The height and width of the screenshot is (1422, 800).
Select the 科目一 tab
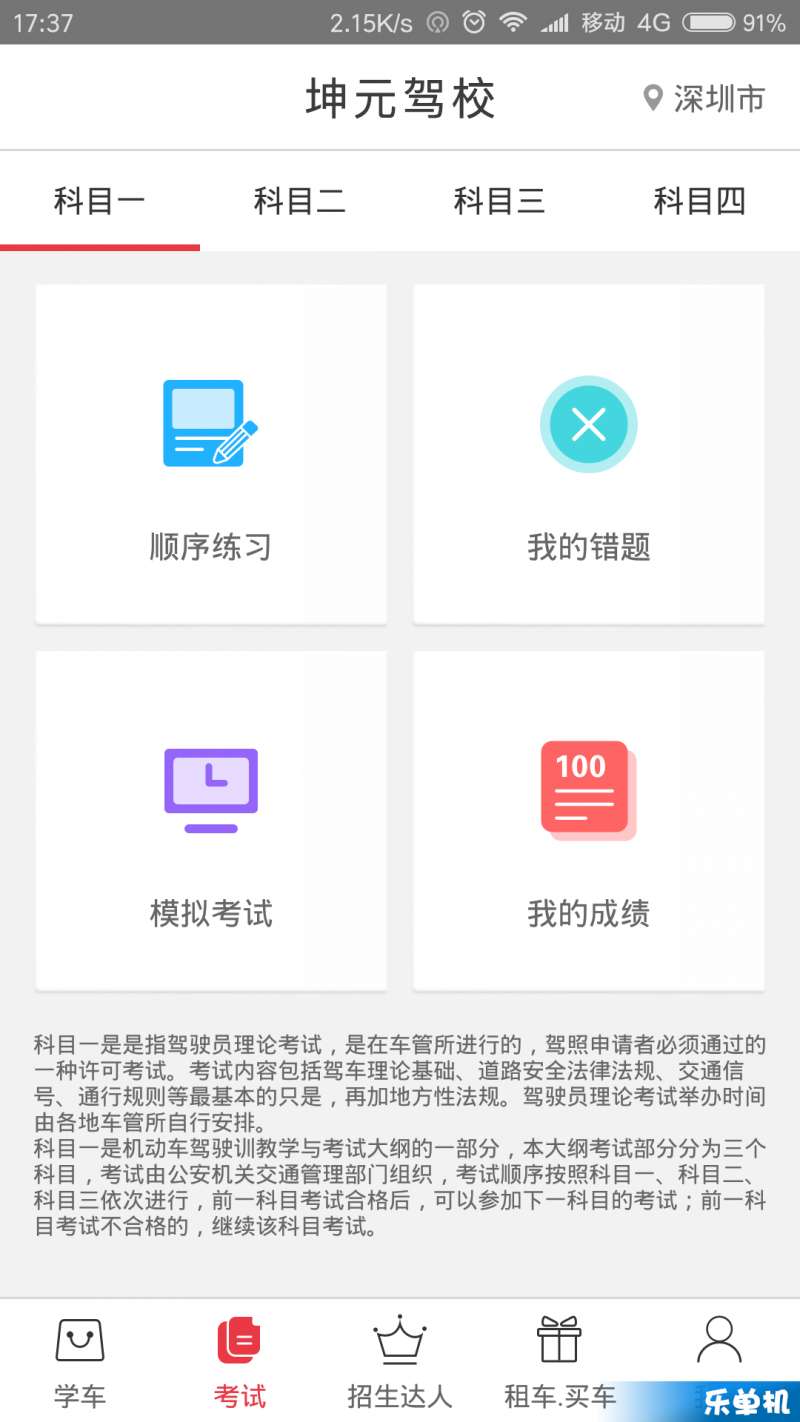pyautogui.click(x=100, y=201)
